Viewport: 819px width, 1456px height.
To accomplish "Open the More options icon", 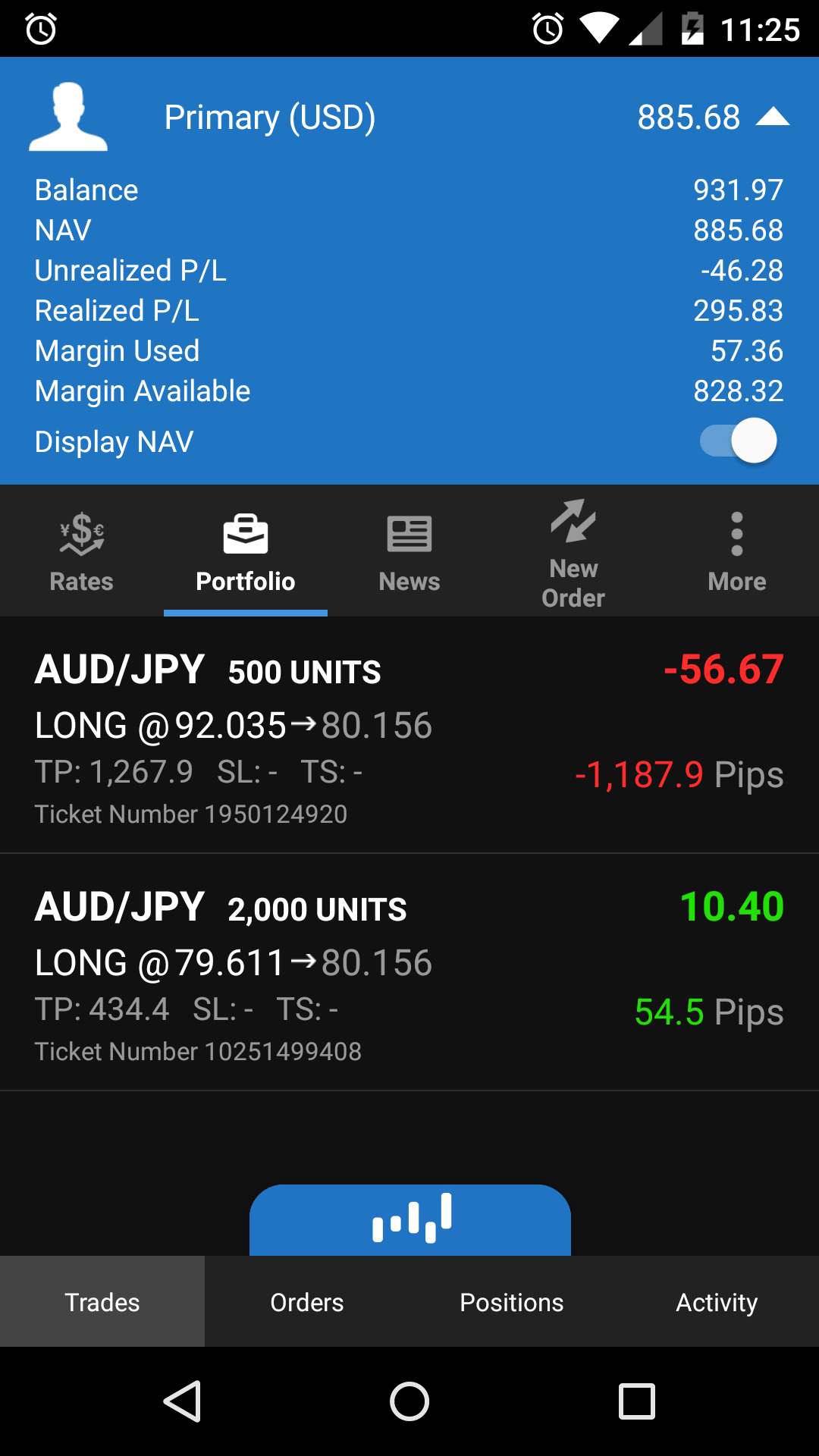I will click(736, 535).
